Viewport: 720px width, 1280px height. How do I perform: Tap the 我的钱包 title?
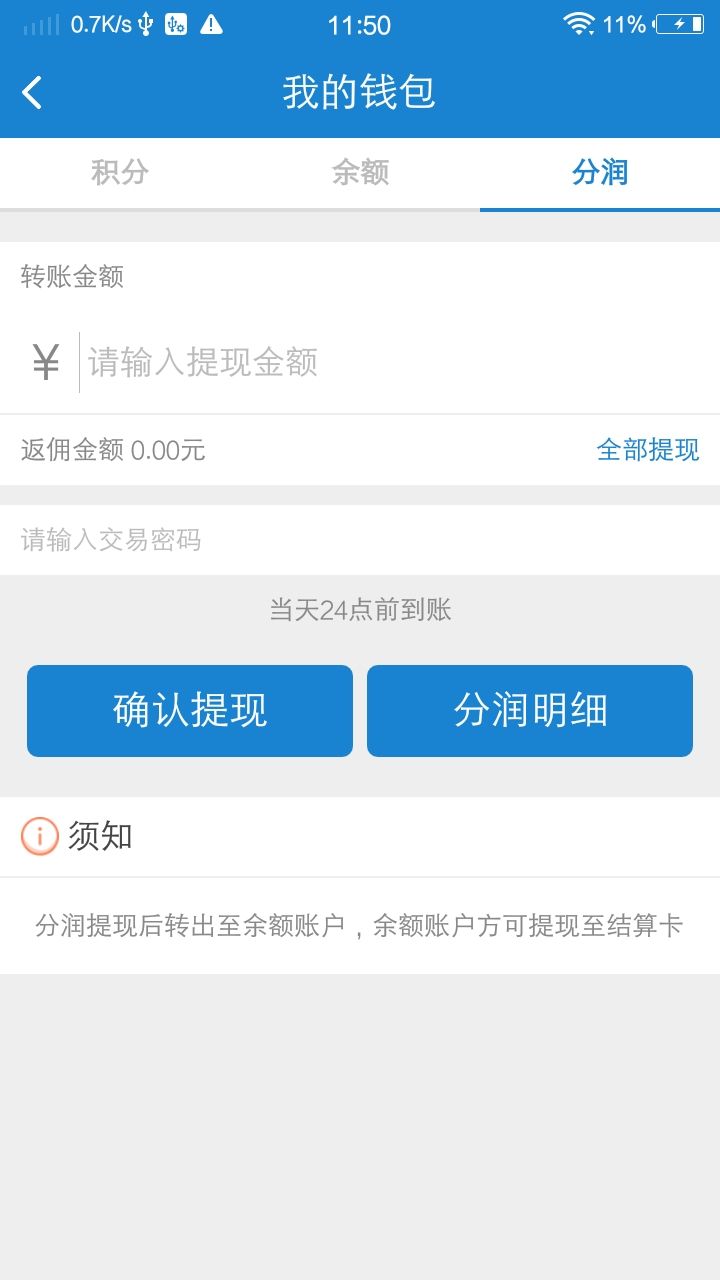tap(360, 92)
